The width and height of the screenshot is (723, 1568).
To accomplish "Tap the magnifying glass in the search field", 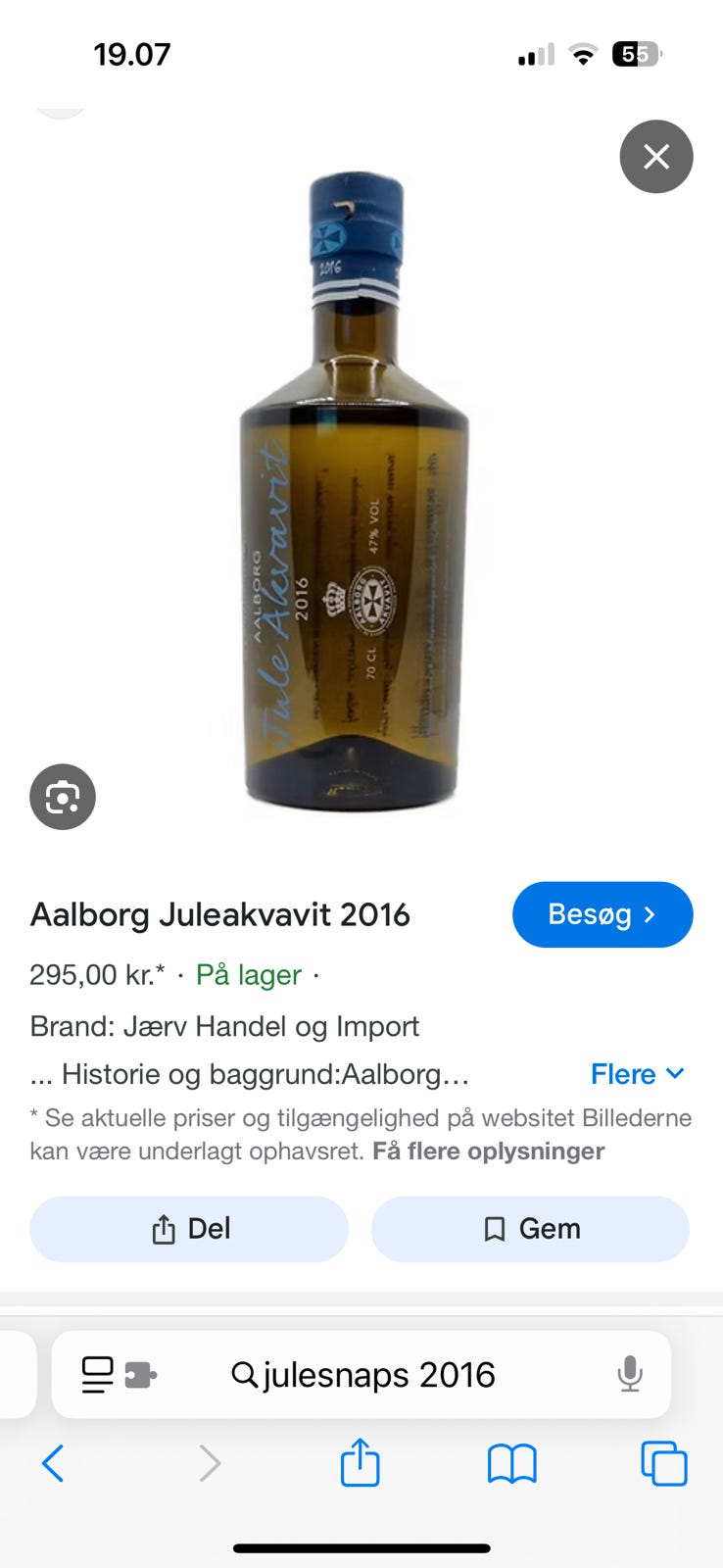I will pyautogui.click(x=242, y=1374).
